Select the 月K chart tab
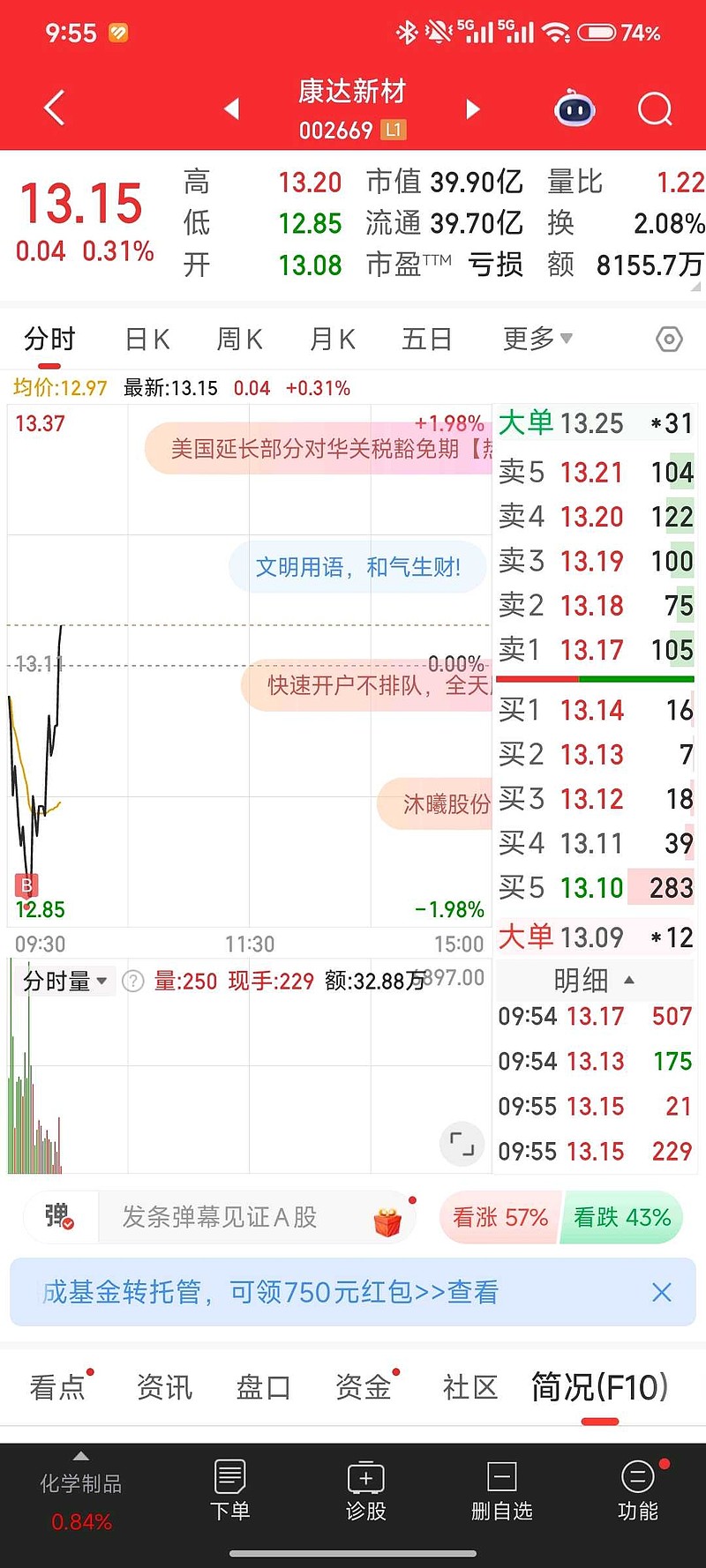706x1568 pixels. tap(333, 340)
